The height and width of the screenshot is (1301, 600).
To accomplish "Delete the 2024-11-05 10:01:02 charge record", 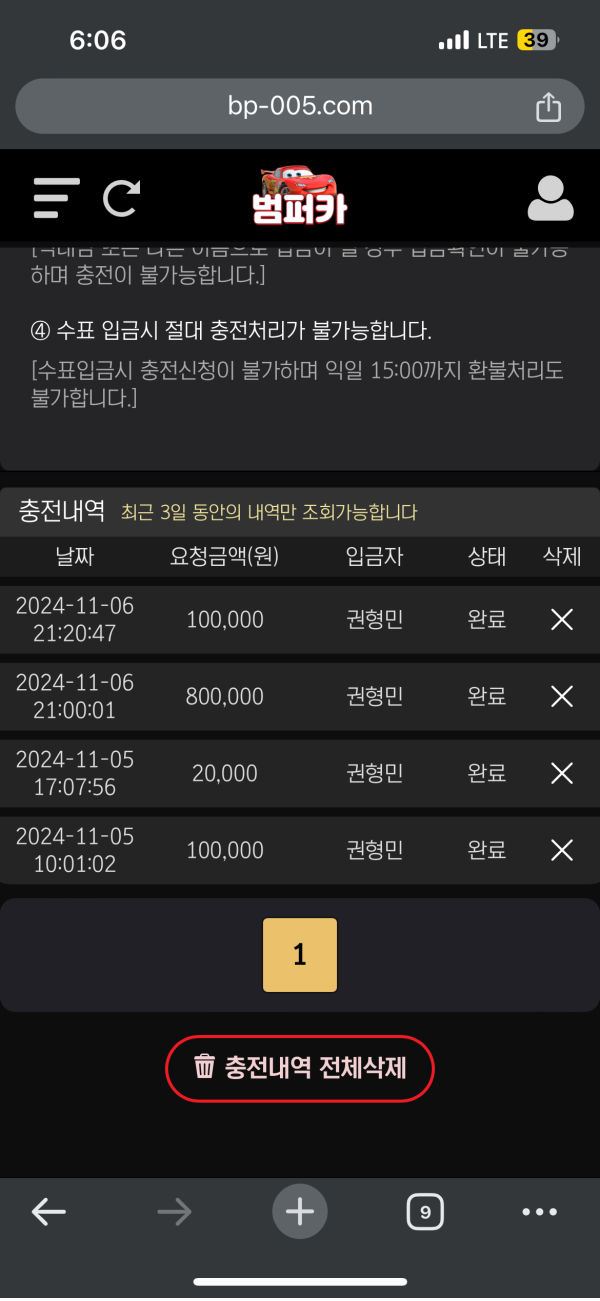I will 562,850.
